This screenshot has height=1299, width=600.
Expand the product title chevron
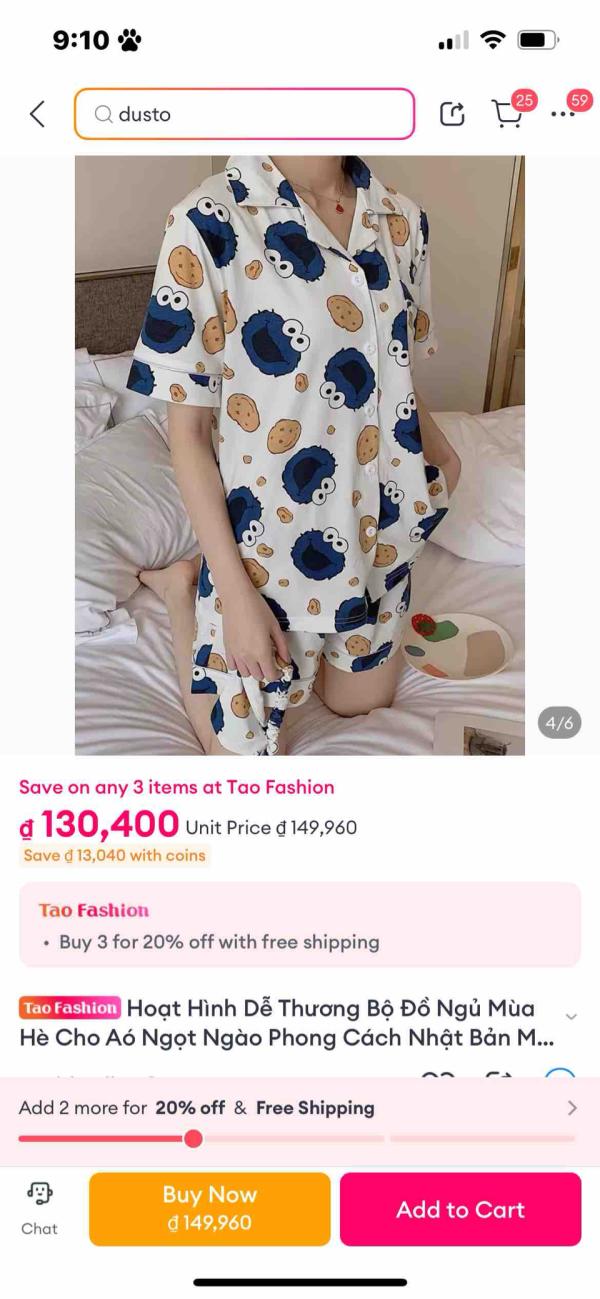571,1016
